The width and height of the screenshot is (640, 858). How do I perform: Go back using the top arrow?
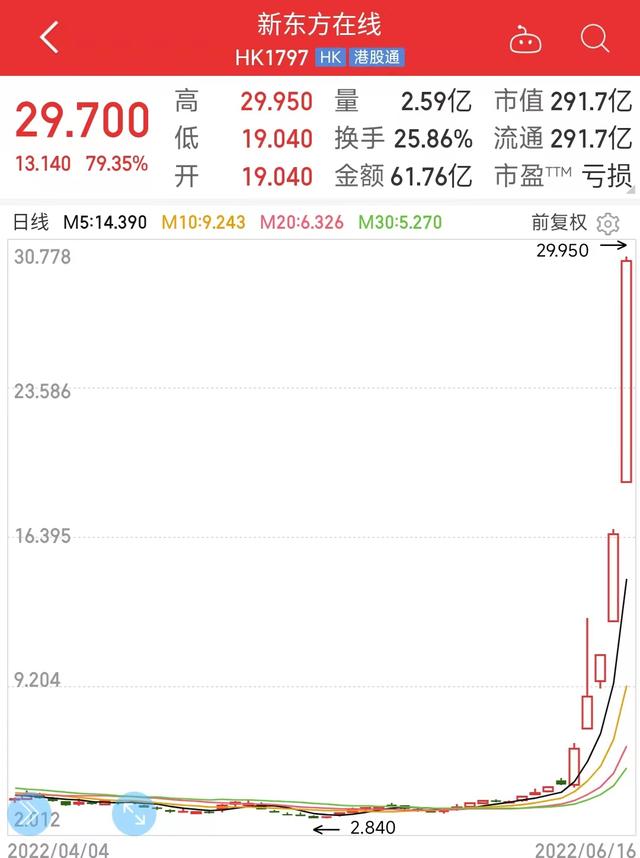(49, 38)
